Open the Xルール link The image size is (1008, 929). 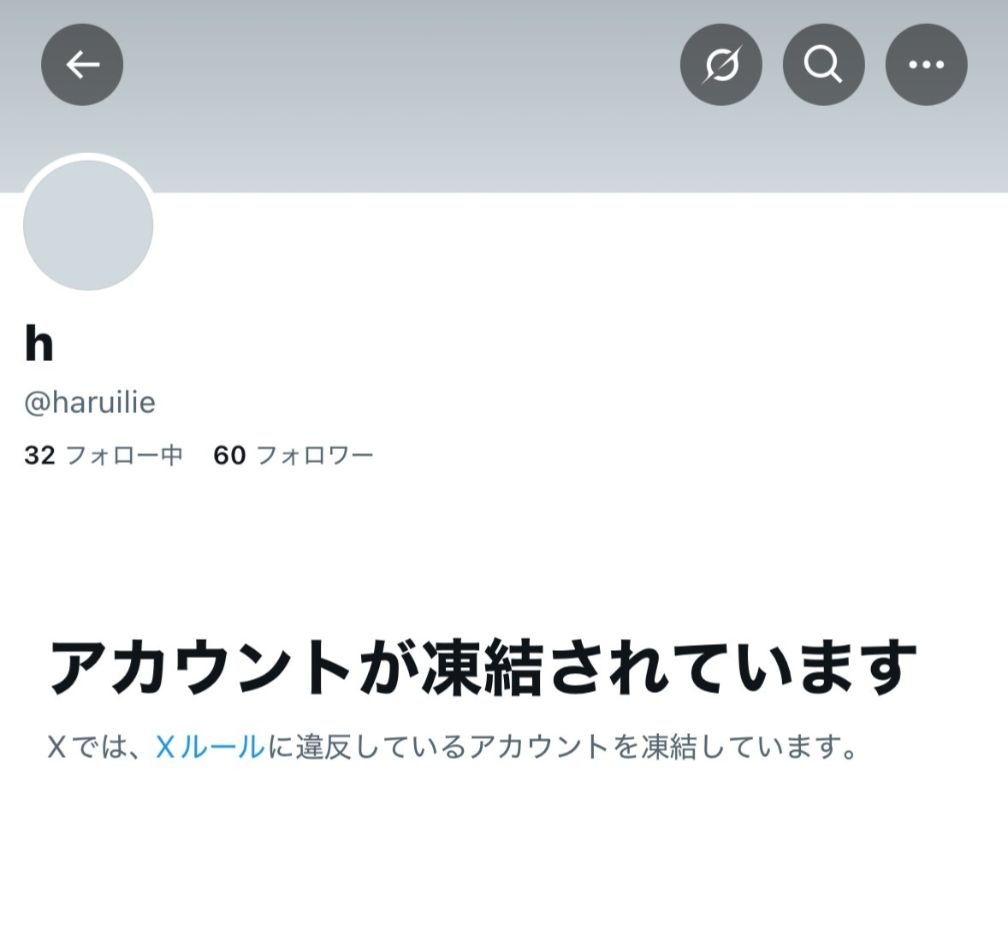210,746
